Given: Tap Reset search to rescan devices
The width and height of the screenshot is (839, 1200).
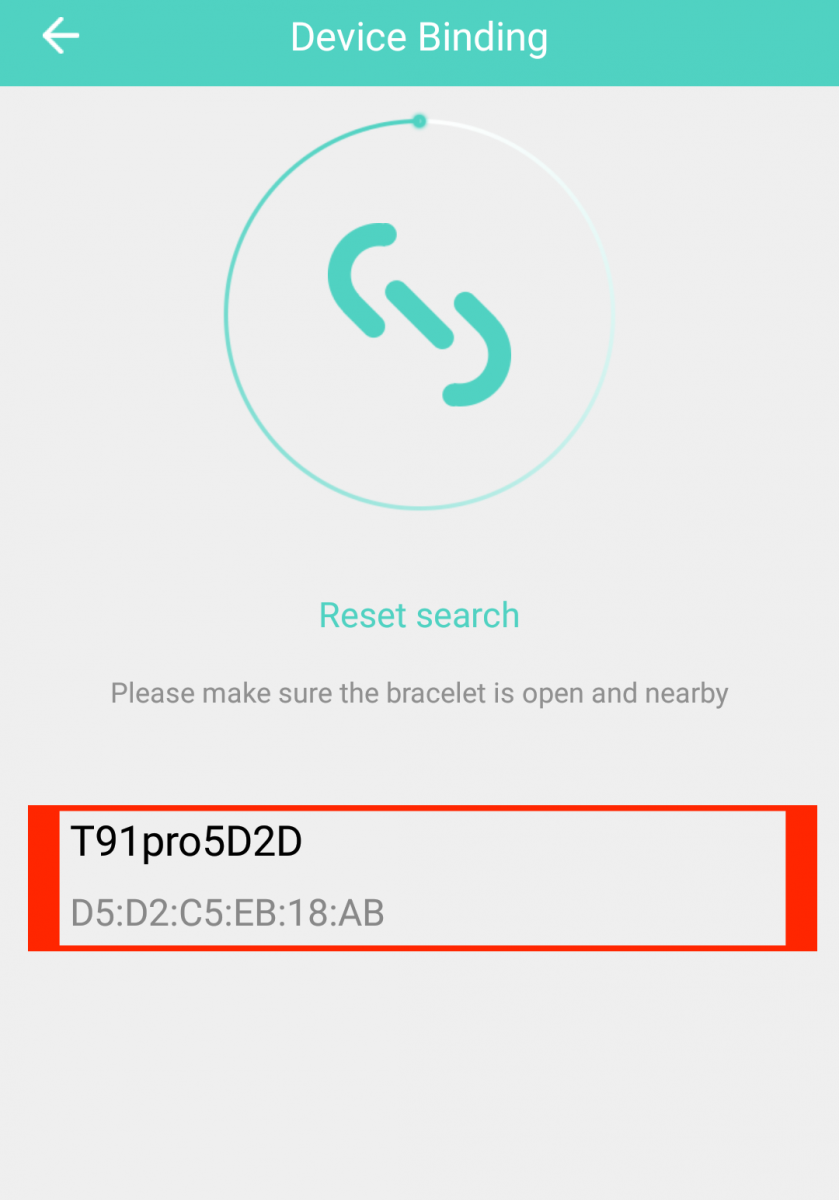Looking at the screenshot, I should 419,615.
